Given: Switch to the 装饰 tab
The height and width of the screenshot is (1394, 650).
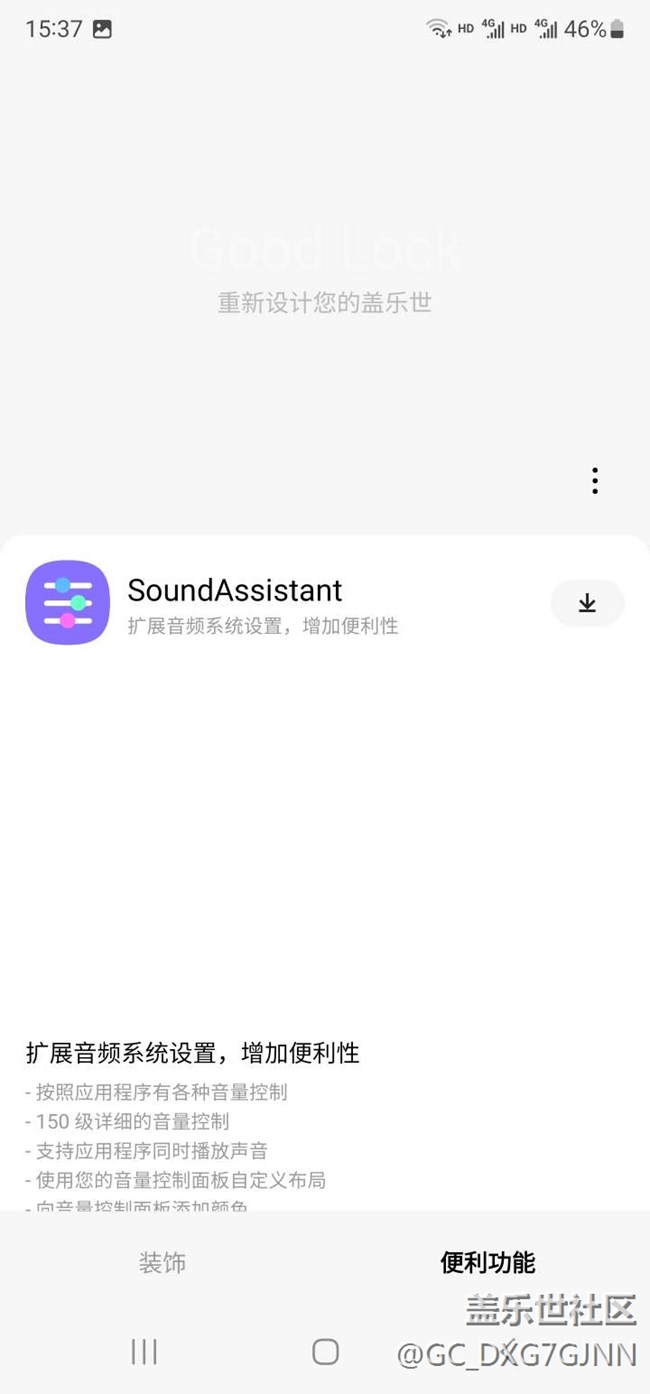Looking at the screenshot, I should pyautogui.click(x=162, y=1263).
